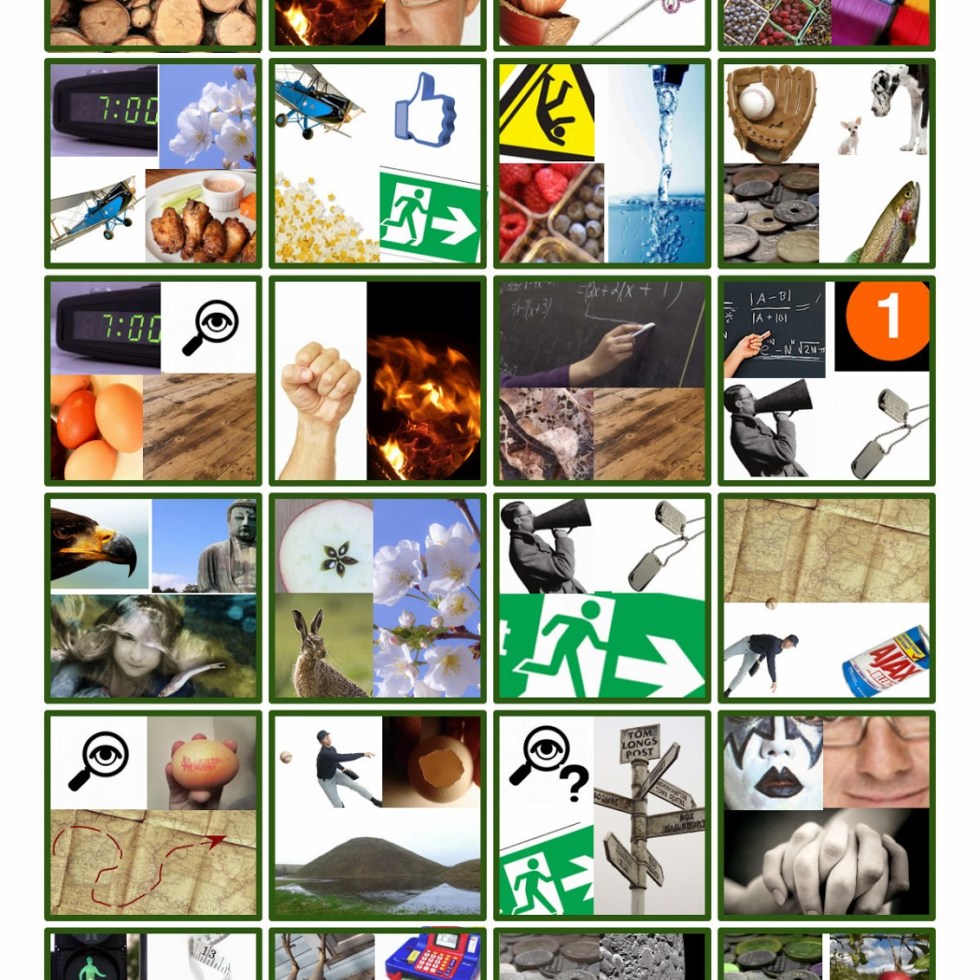
Task: Open the puzzle with egg in hand and route map
Action: coord(153,815)
